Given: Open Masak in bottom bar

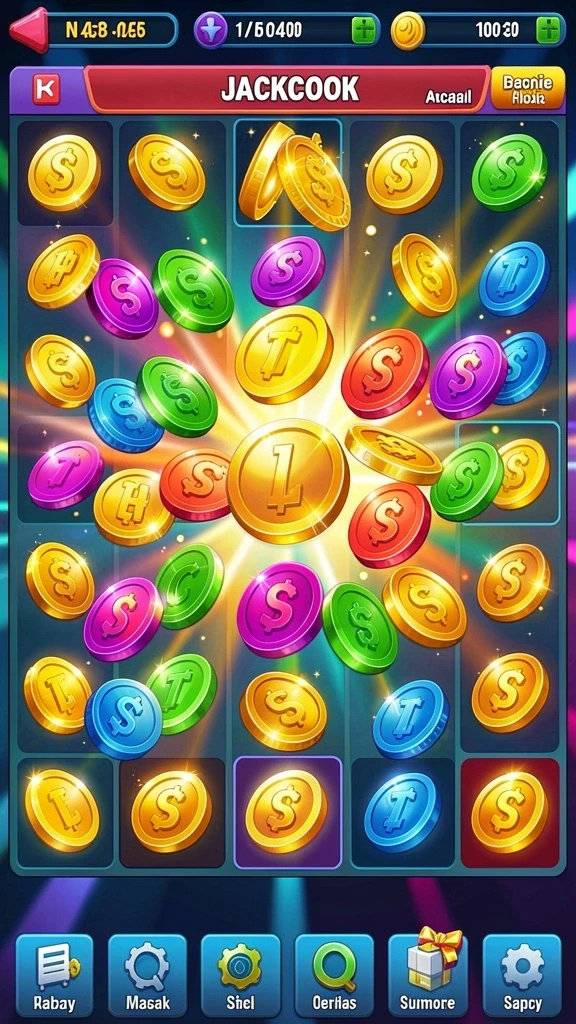Looking at the screenshot, I should 148,975.
